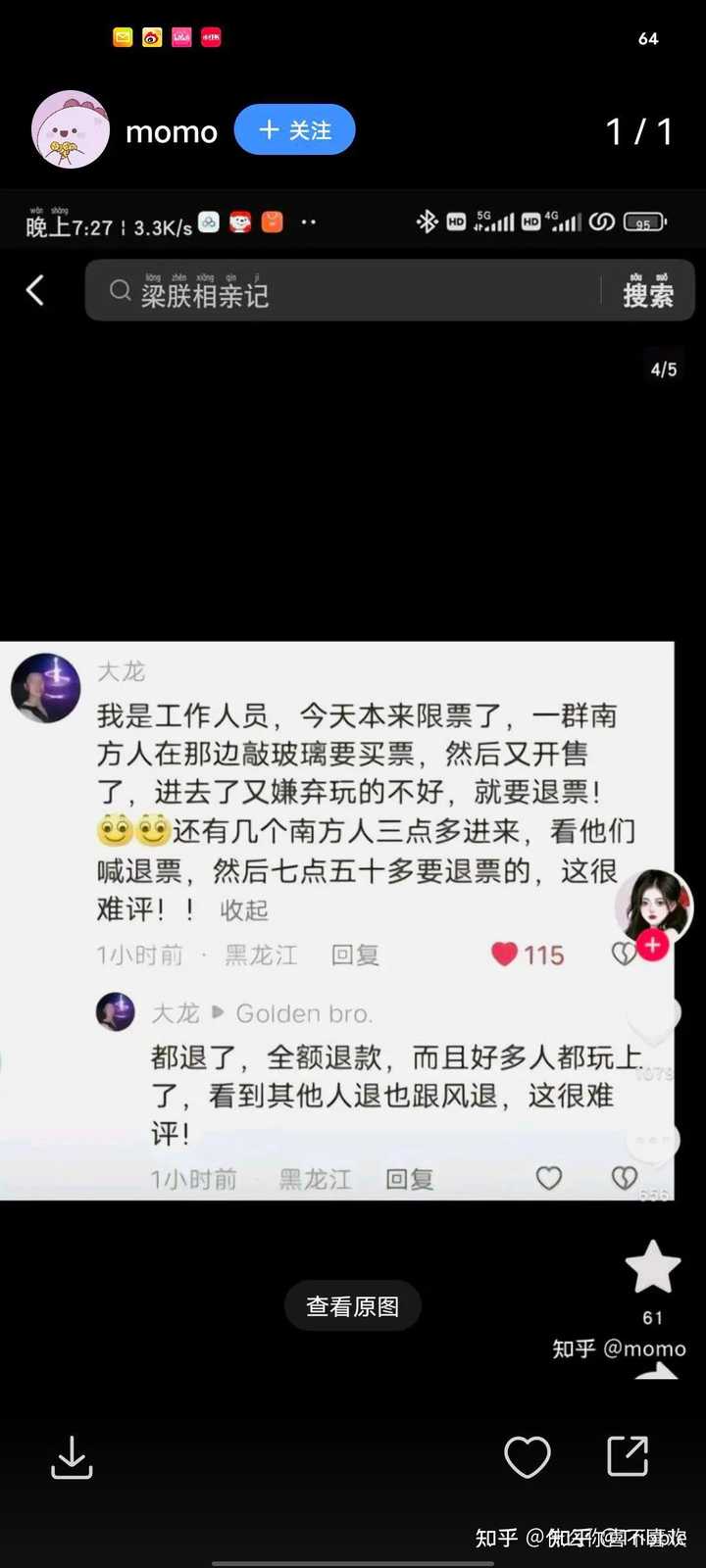Open momo's profile avatar
Screen dimensions: 706x1568
pos(71,129)
